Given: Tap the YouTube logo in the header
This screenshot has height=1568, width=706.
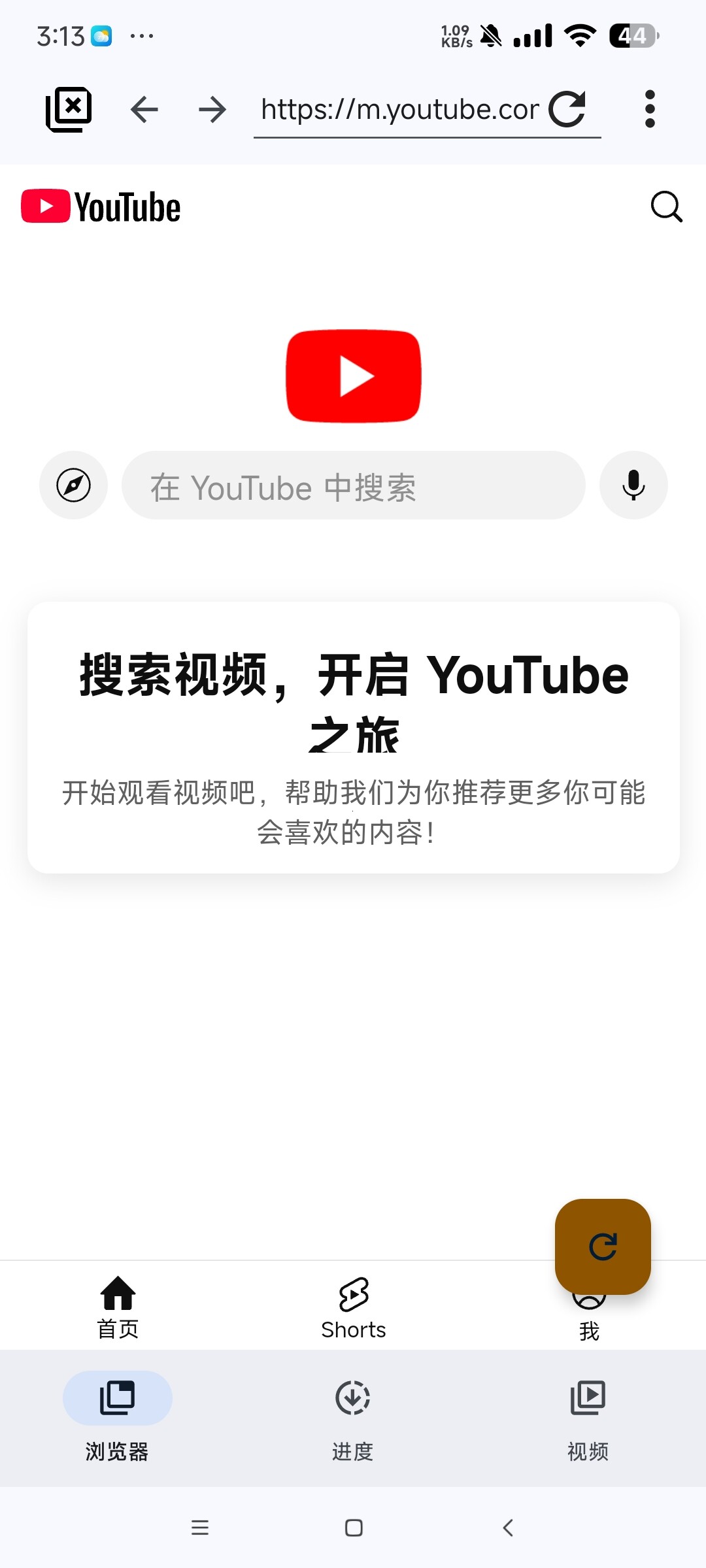Looking at the screenshot, I should click(101, 207).
